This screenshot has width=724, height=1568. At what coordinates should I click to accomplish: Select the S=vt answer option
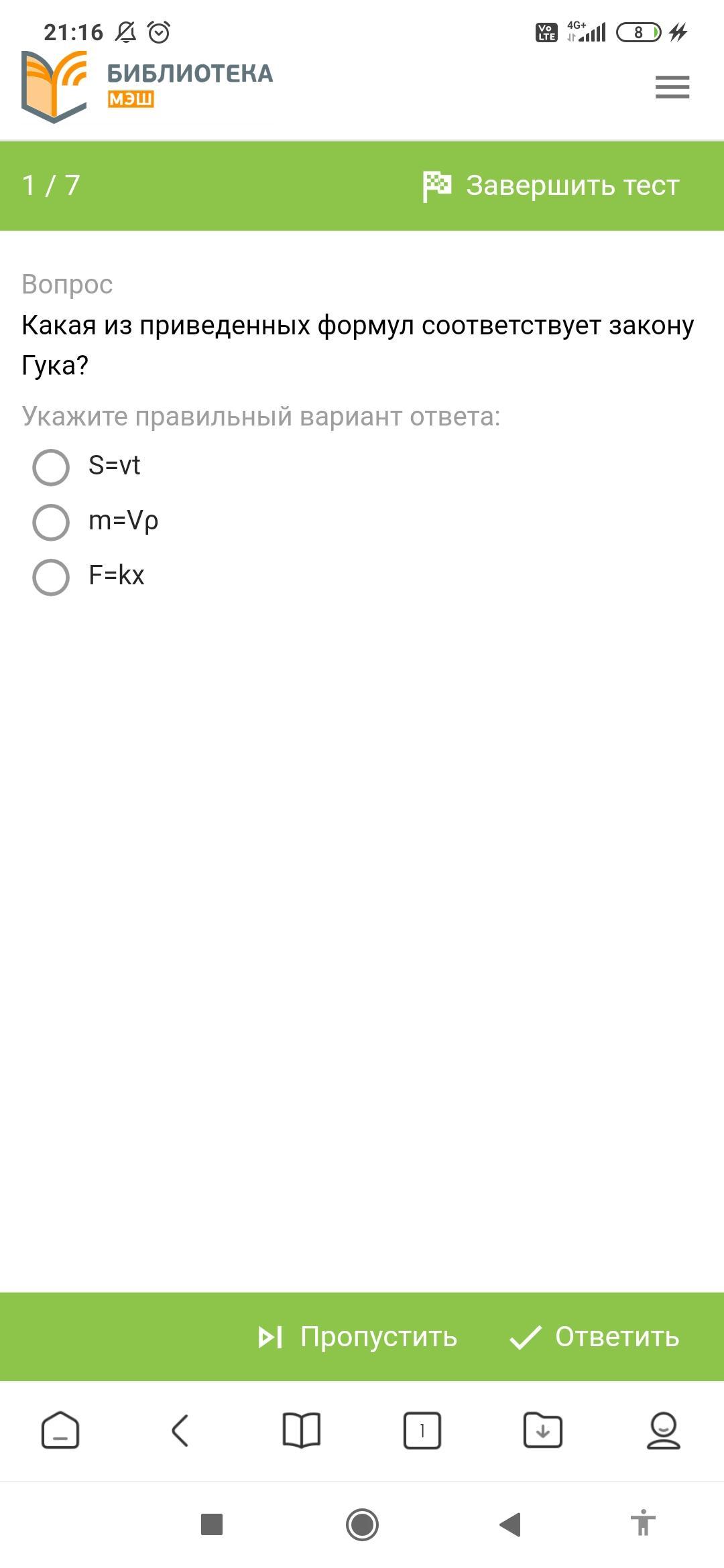pyautogui.click(x=51, y=467)
